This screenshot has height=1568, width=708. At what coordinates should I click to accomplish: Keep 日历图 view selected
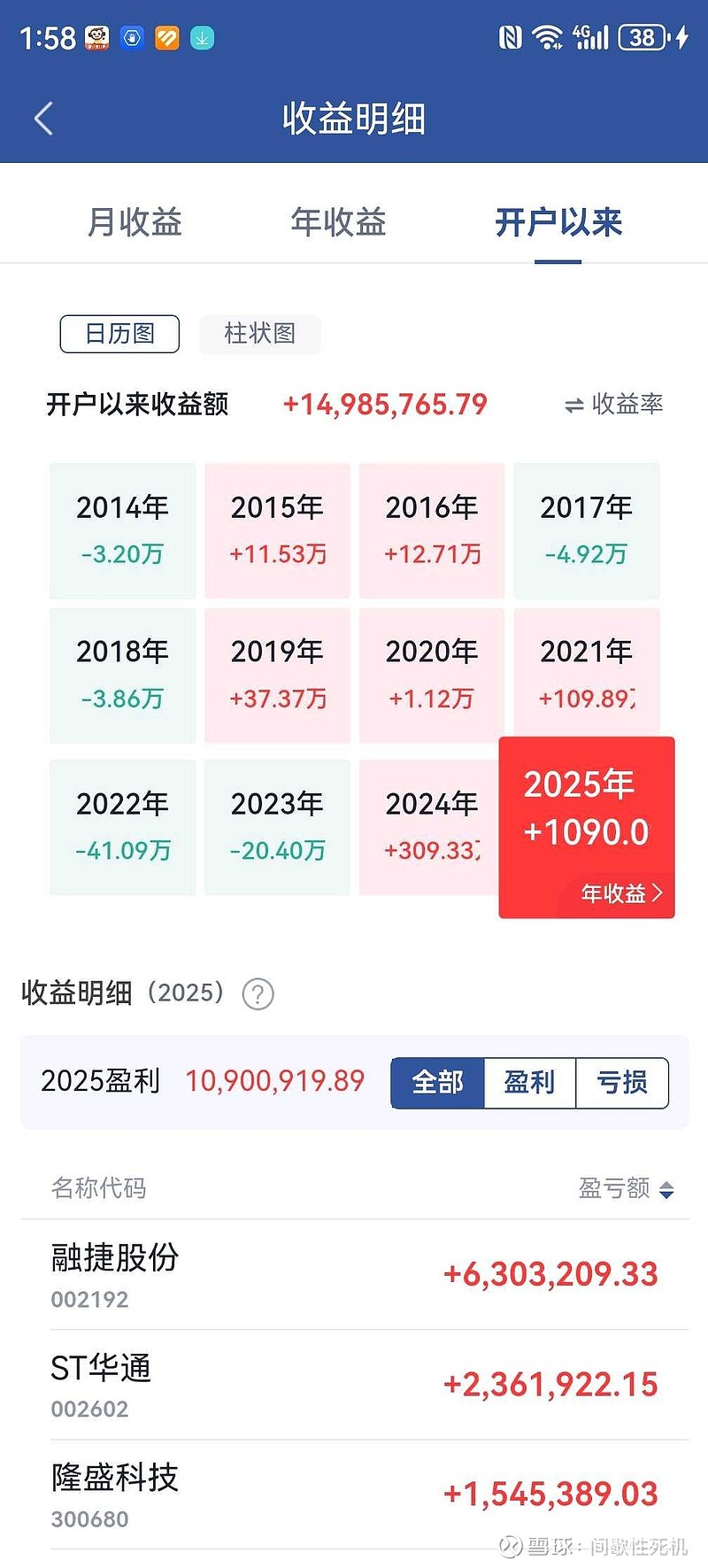(119, 334)
